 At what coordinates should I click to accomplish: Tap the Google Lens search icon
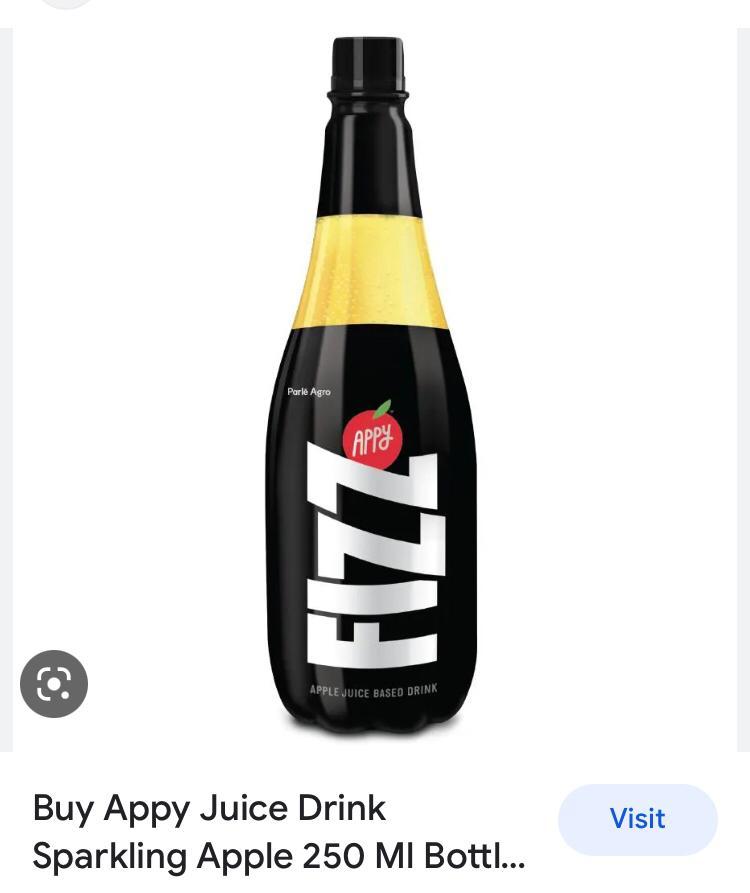coord(54,684)
